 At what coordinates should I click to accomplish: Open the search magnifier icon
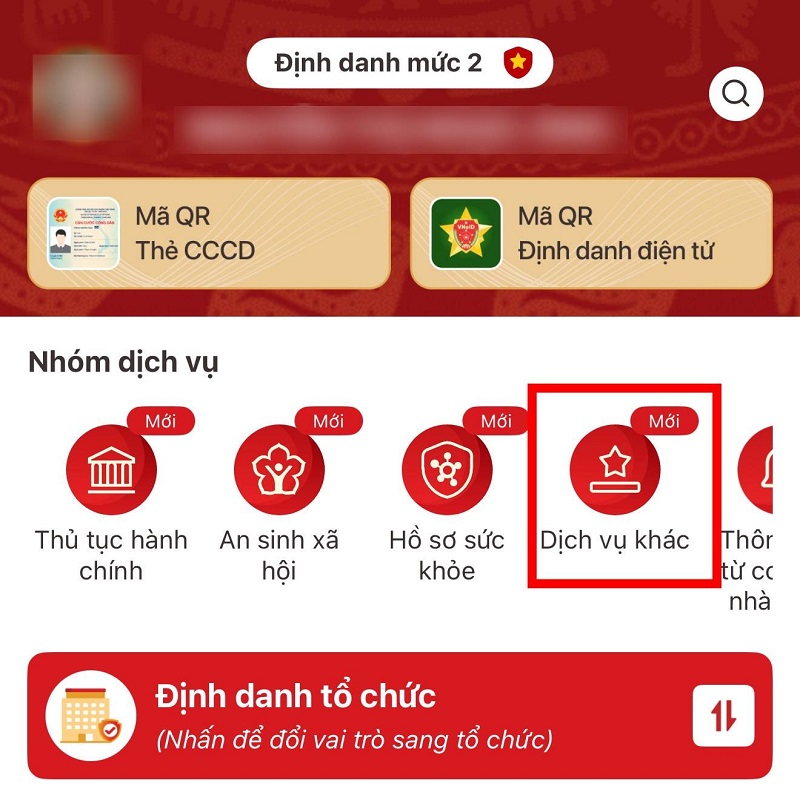point(736,95)
